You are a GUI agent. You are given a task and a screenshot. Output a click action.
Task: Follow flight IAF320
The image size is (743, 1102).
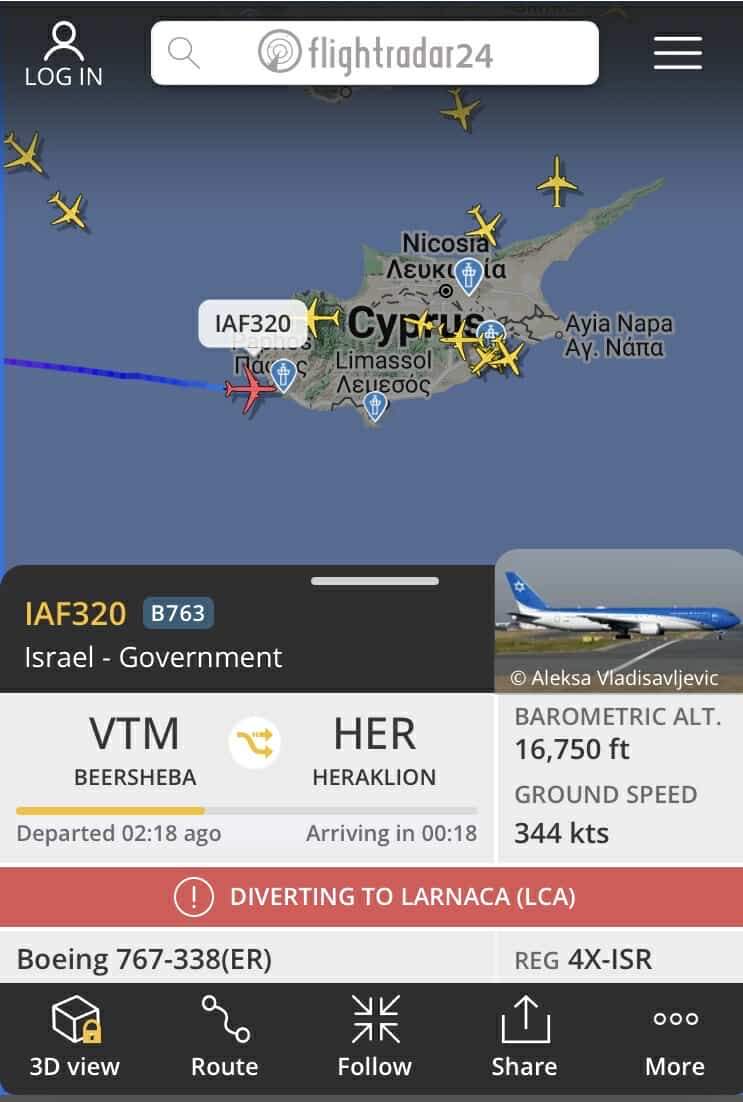click(375, 1038)
